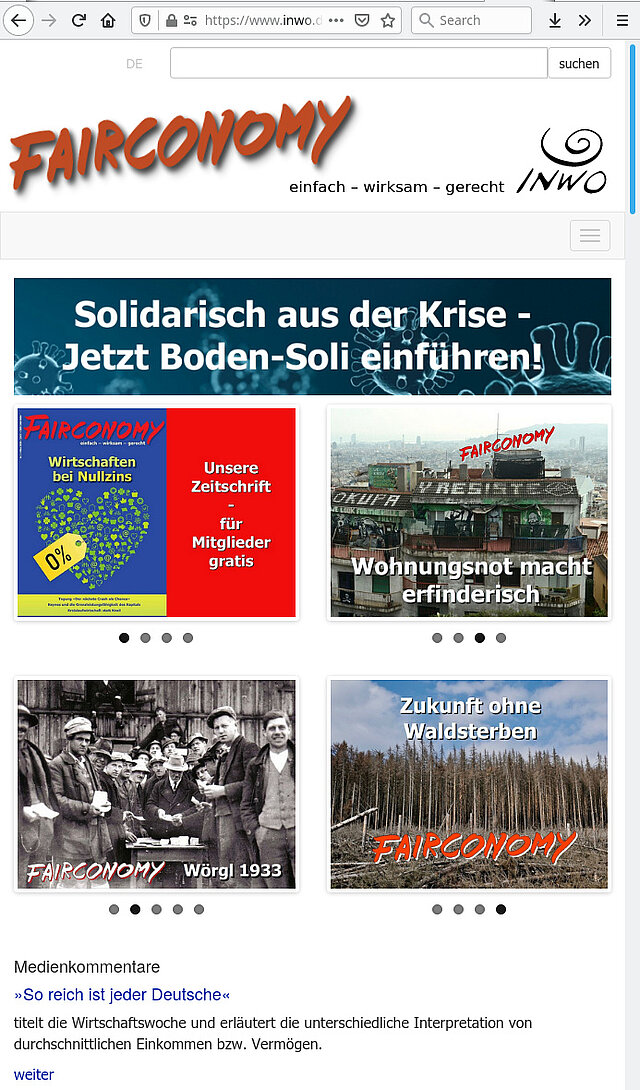640x1090 pixels.
Task: Switch language to DE
Action: (134, 64)
